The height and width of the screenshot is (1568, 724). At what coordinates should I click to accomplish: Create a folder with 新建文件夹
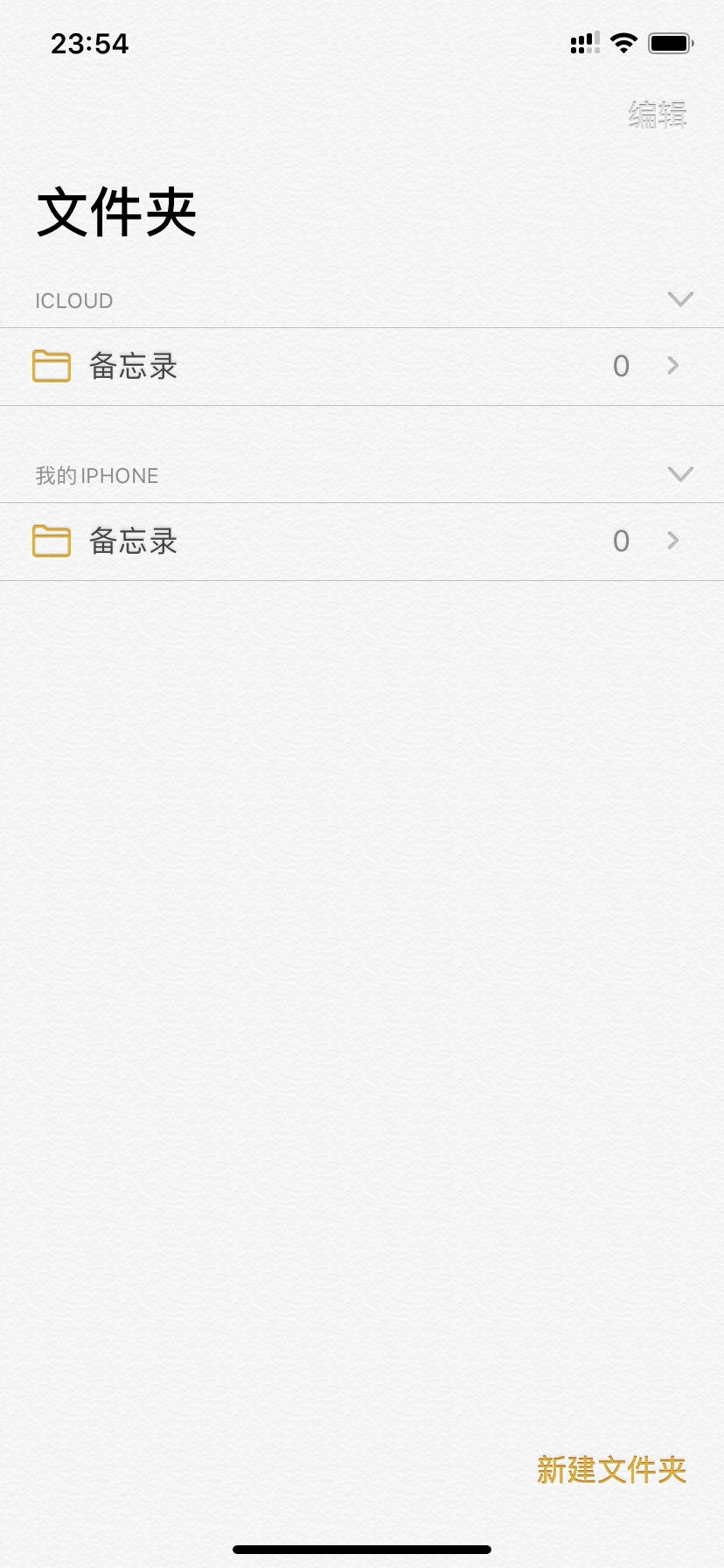click(x=611, y=1470)
